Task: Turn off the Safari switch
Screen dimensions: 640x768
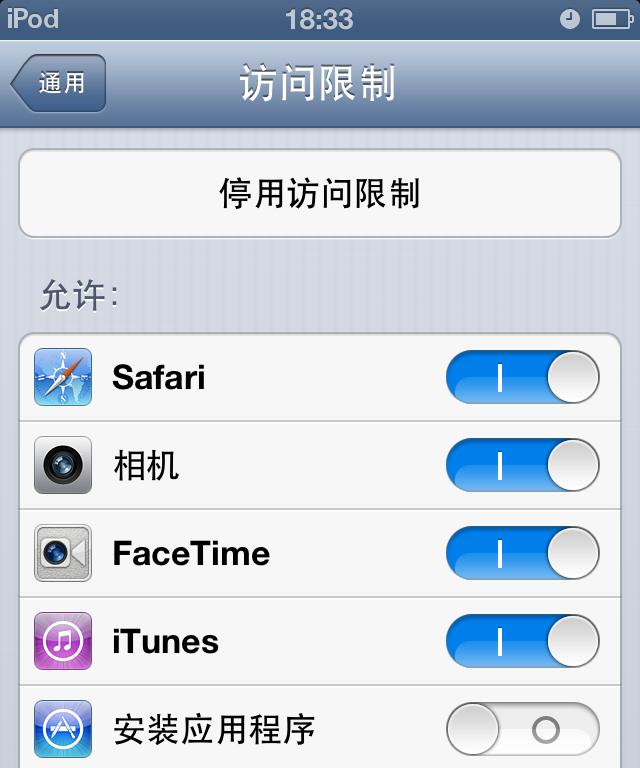Action: (x=522, y=377)
